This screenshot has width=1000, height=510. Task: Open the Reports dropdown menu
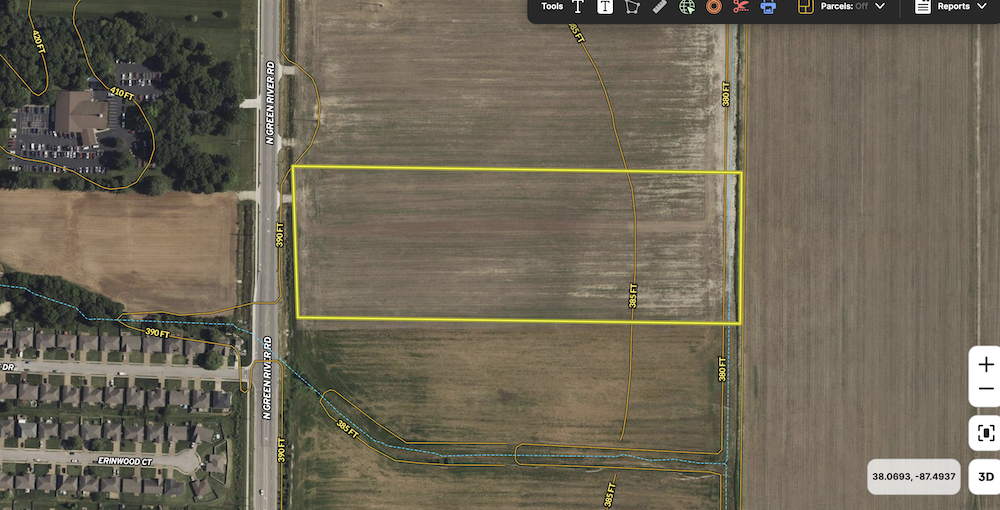pyautogui.click(x=952, y=6)
